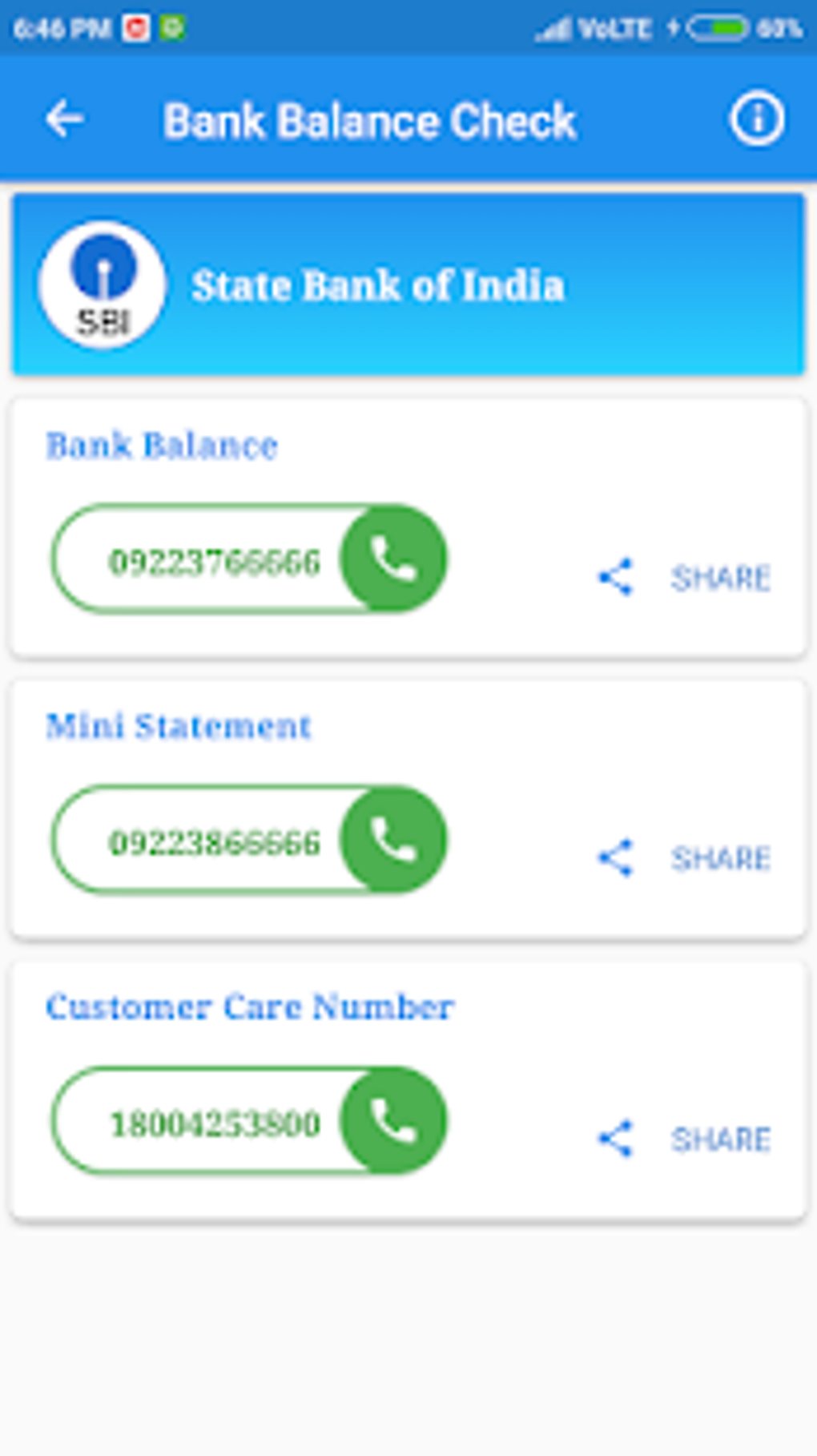The image size is (817, 1456).
Task: Share the Customer Care Number
Action: (686, 1139)
